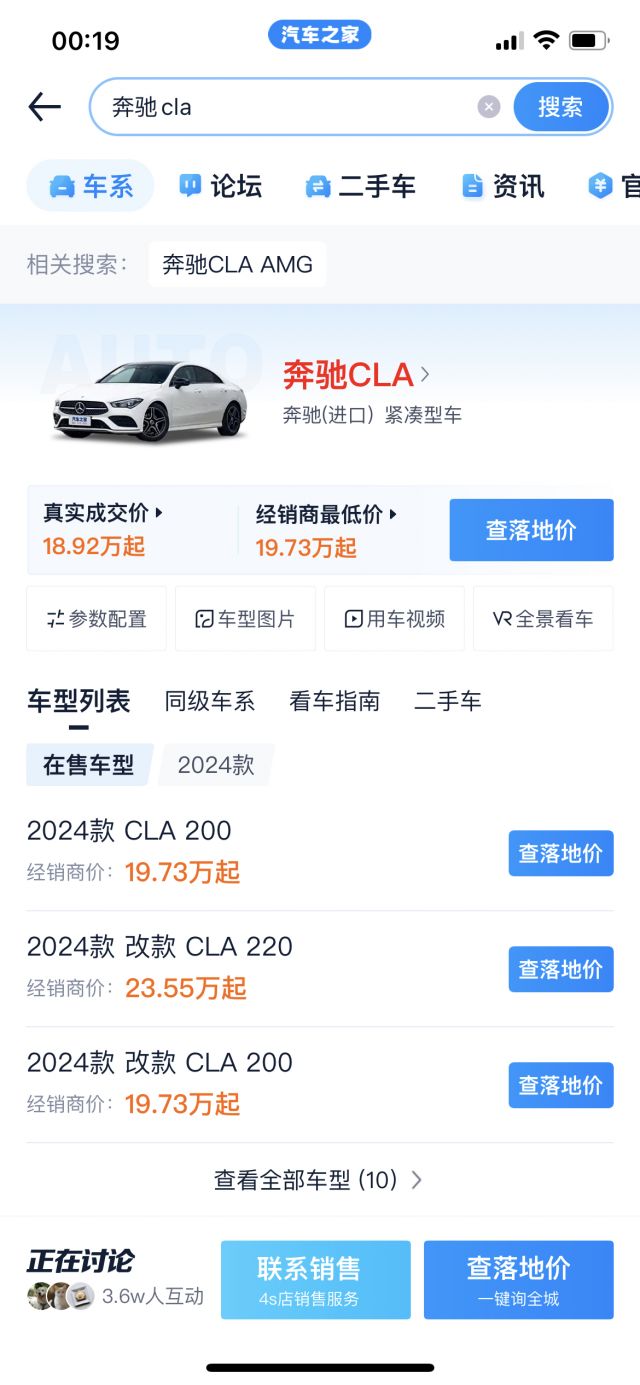Open 参数配置

click(96, 619)
